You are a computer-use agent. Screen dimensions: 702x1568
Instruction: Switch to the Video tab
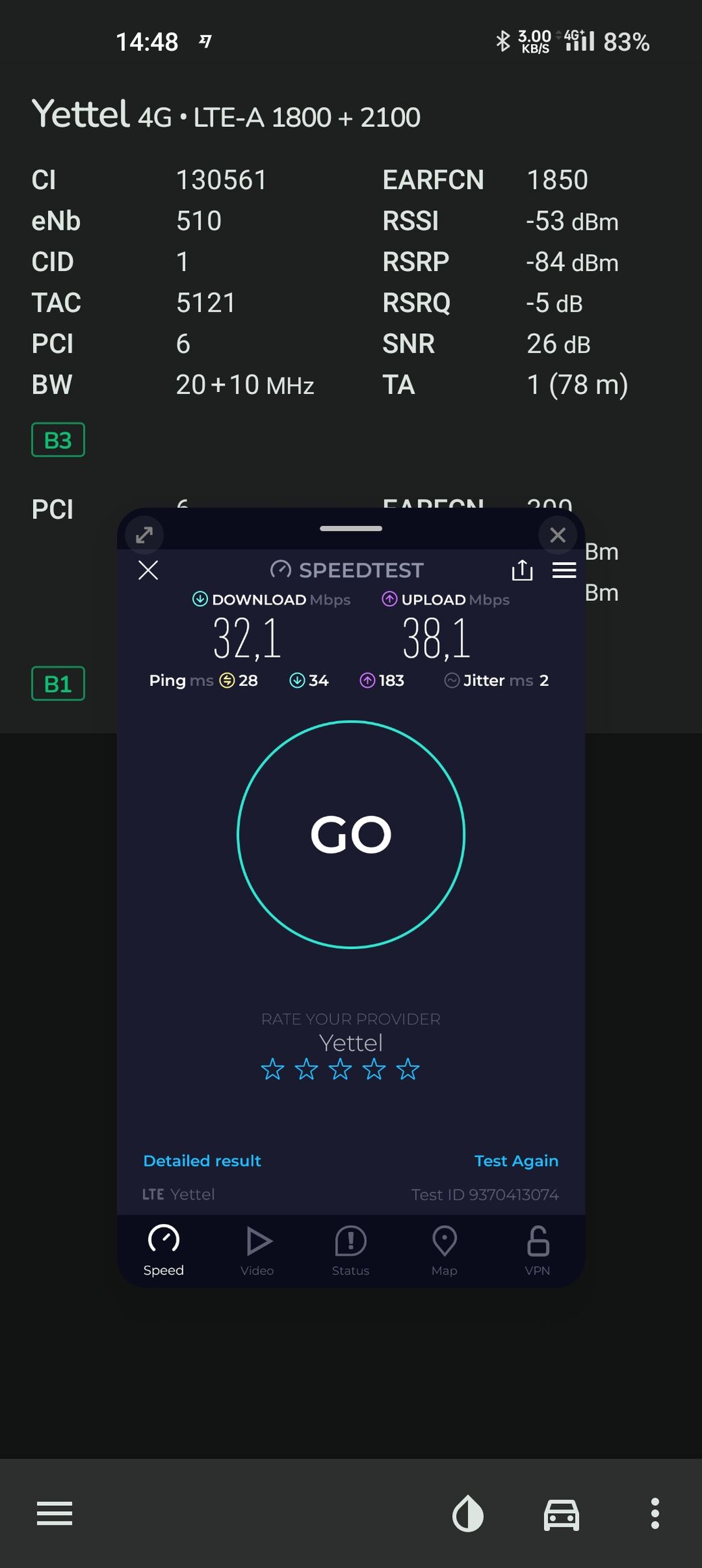(257, 1250)
